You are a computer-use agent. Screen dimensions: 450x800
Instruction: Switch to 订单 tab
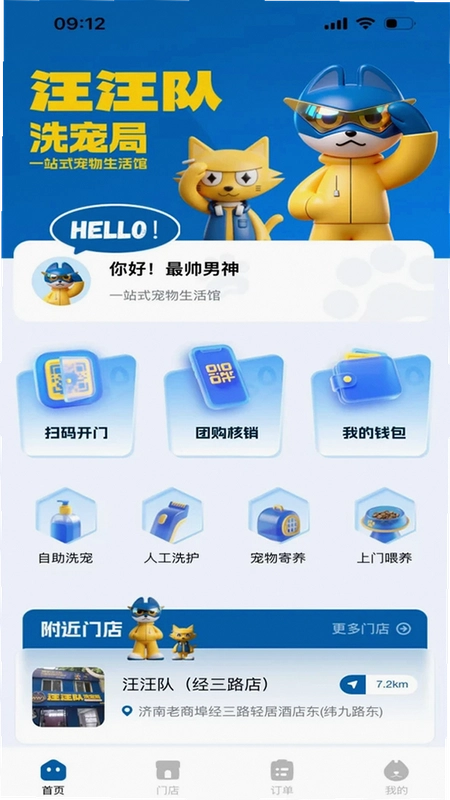point(282,777)
